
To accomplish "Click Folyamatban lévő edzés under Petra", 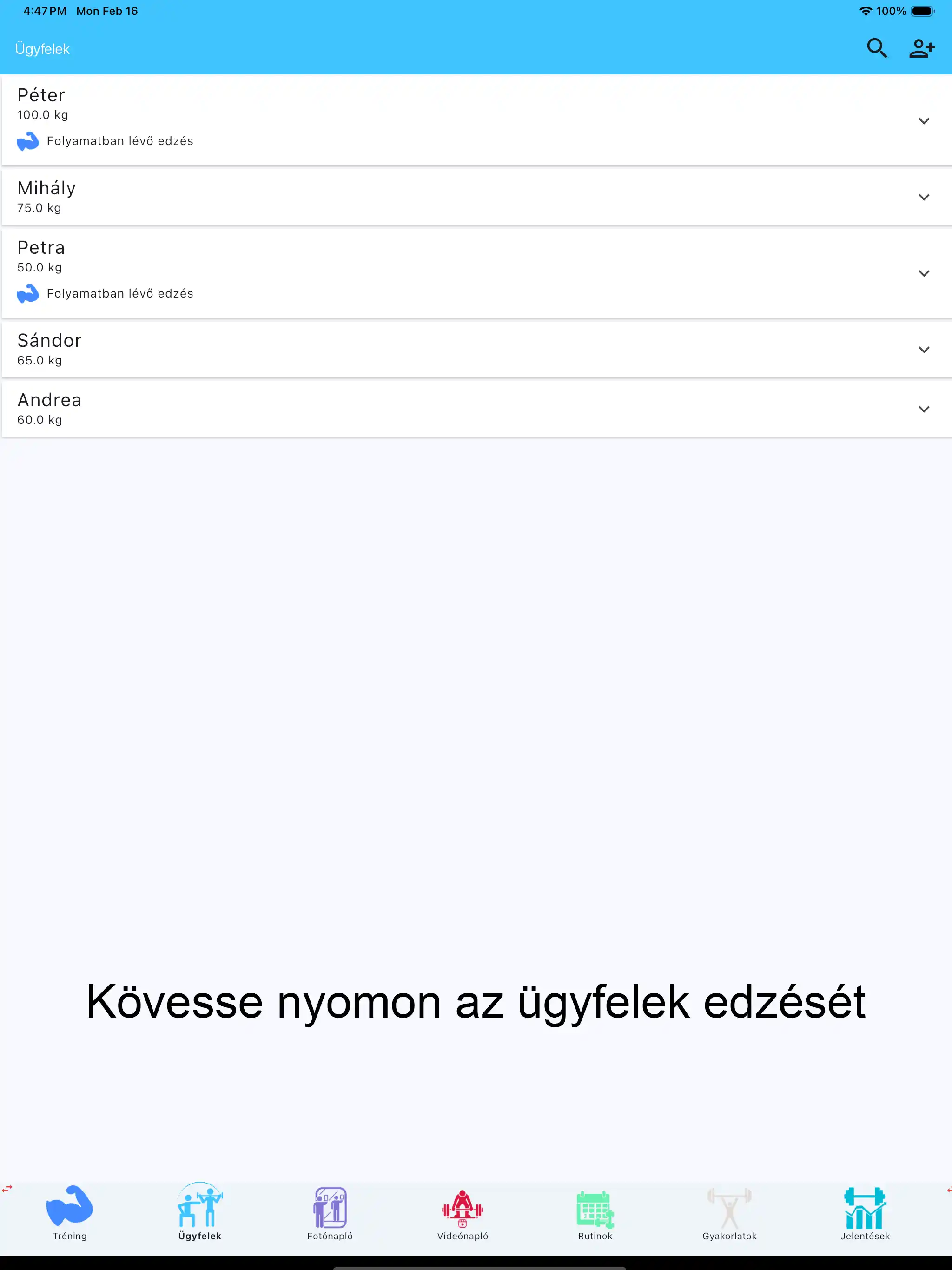I will [x=119, y=293].
